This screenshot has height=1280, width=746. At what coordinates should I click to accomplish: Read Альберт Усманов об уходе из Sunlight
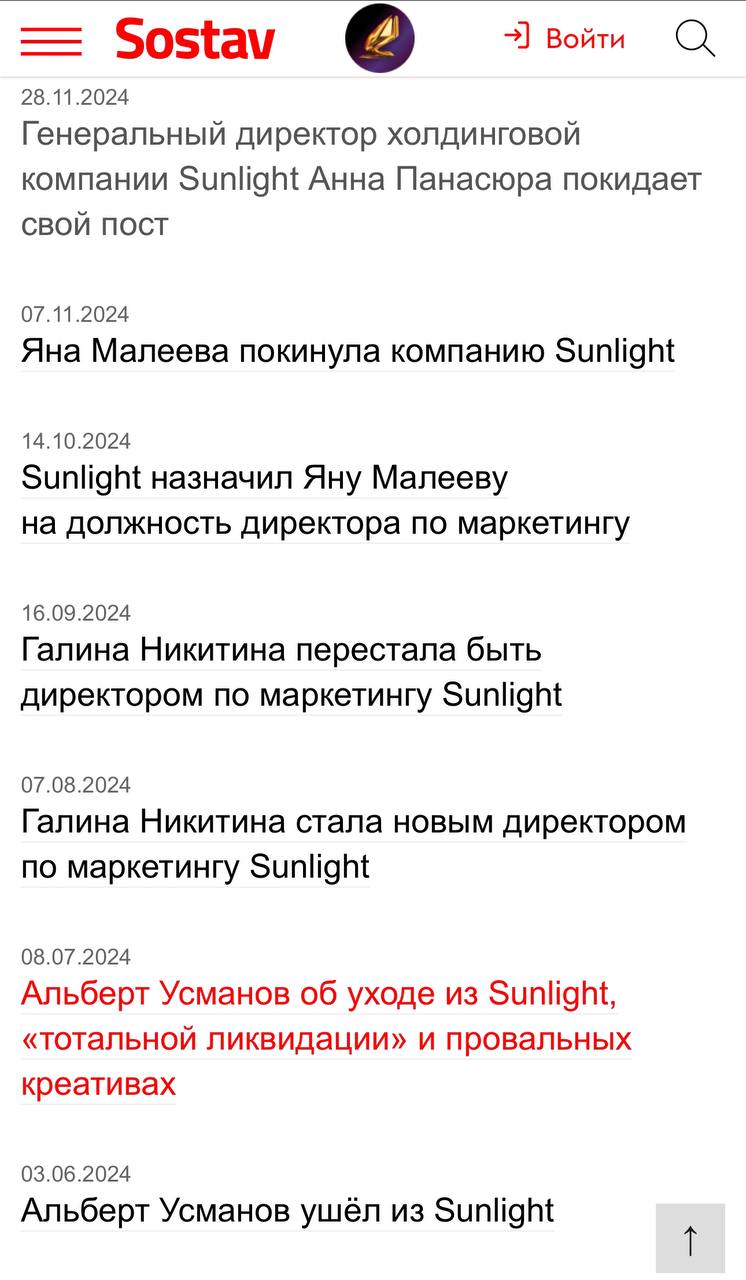pyautogui.click(x=326, y=1038)
